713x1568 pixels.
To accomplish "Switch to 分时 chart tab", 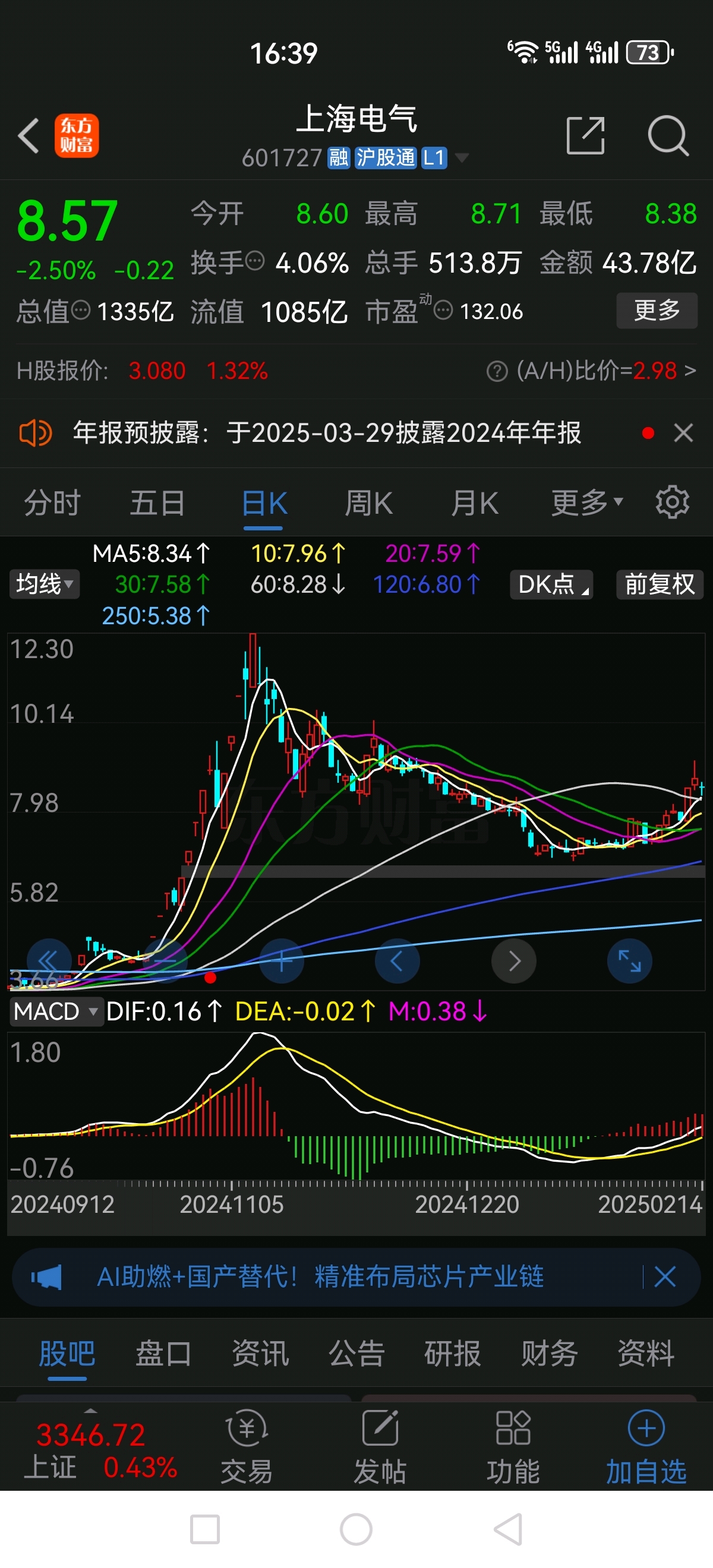I will (x=52, y=504).
